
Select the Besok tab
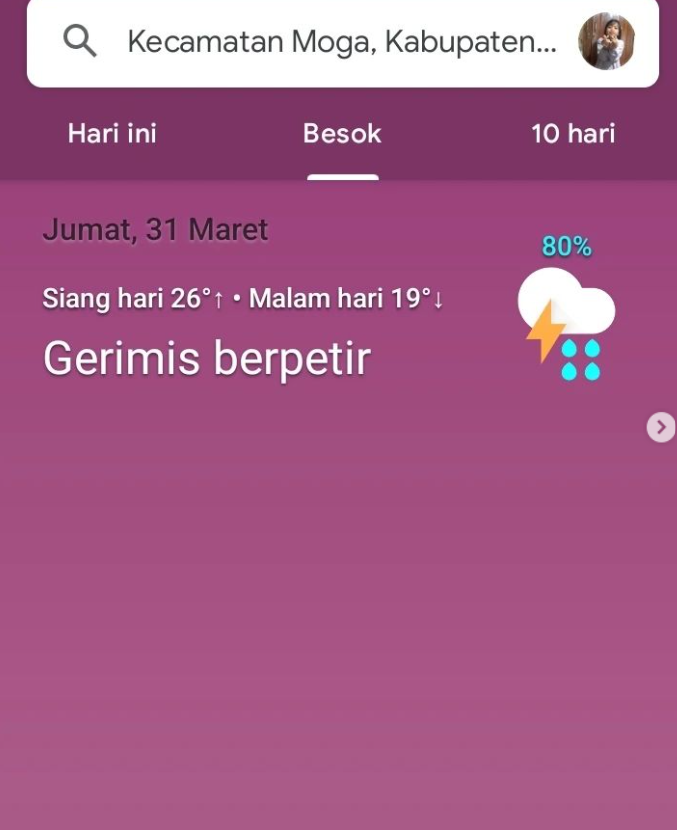pos(342,134)
